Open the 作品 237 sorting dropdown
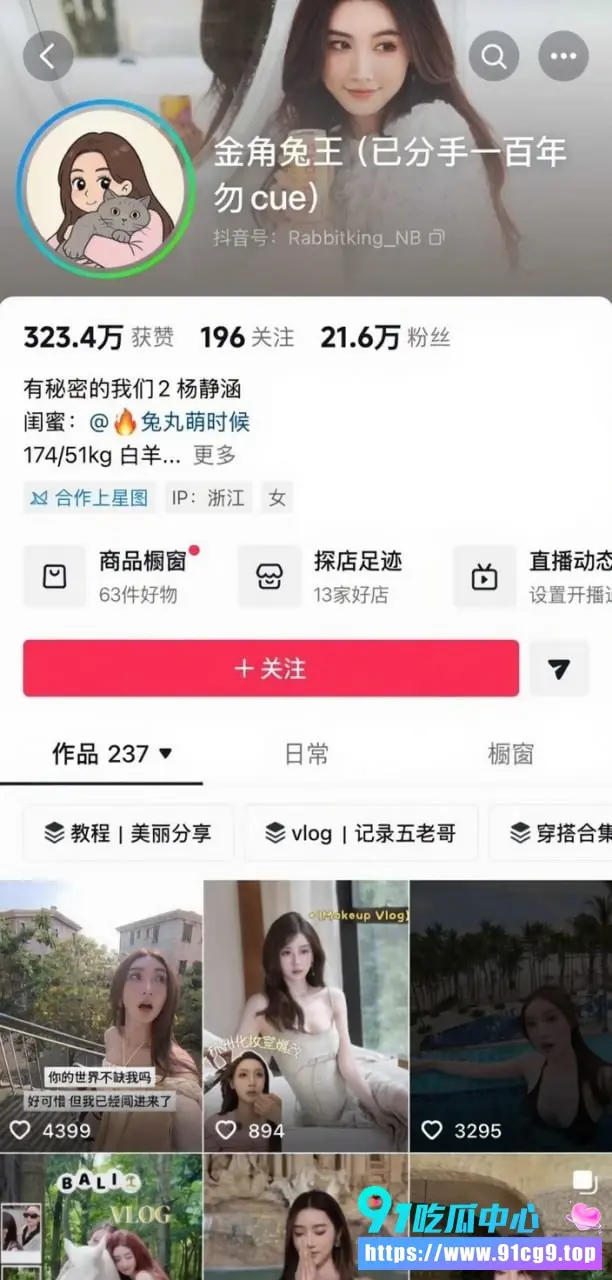The height and width of the screenshot is (1280, 612). coord(112,754)
